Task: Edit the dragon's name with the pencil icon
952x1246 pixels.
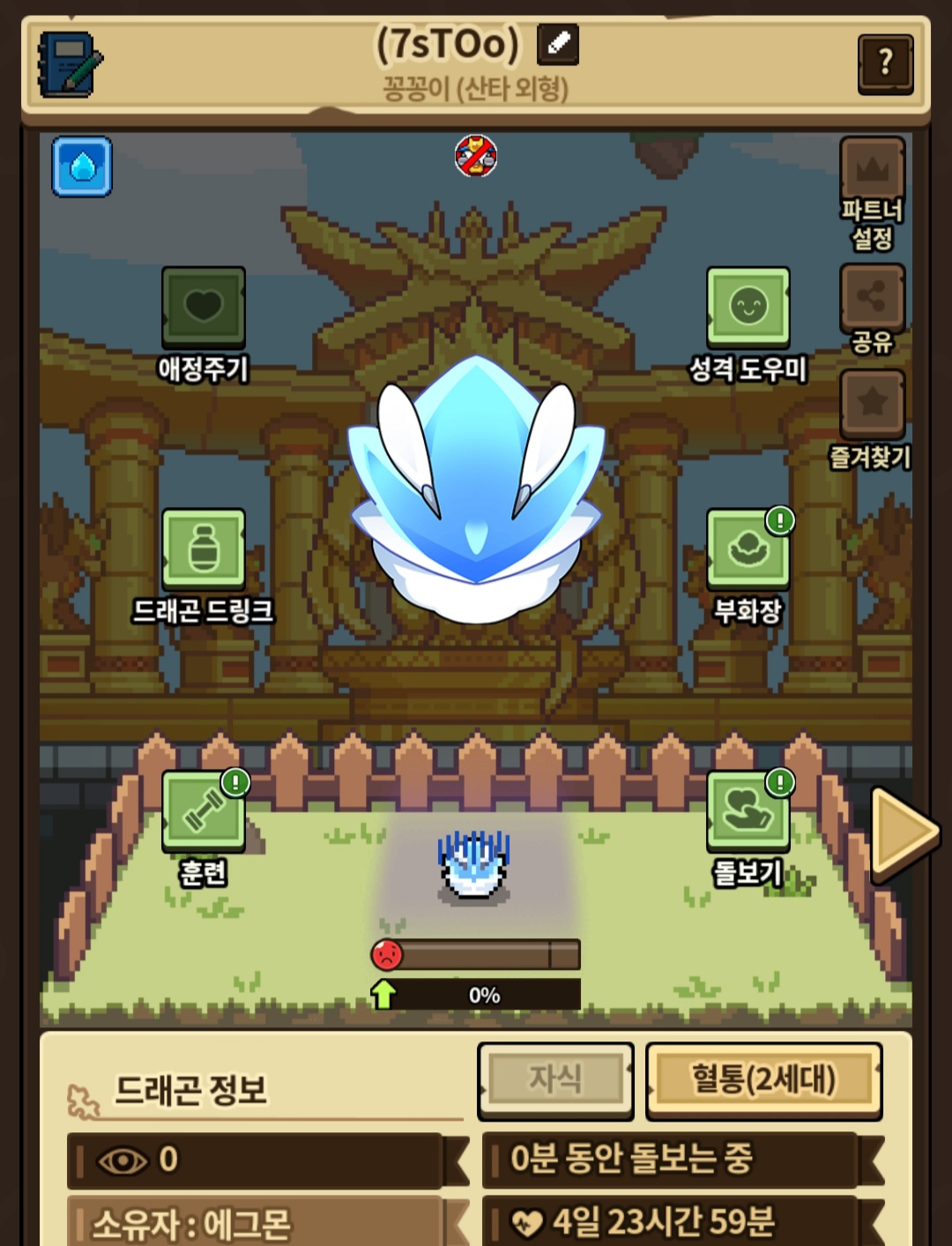Action: tap(558, 43)
